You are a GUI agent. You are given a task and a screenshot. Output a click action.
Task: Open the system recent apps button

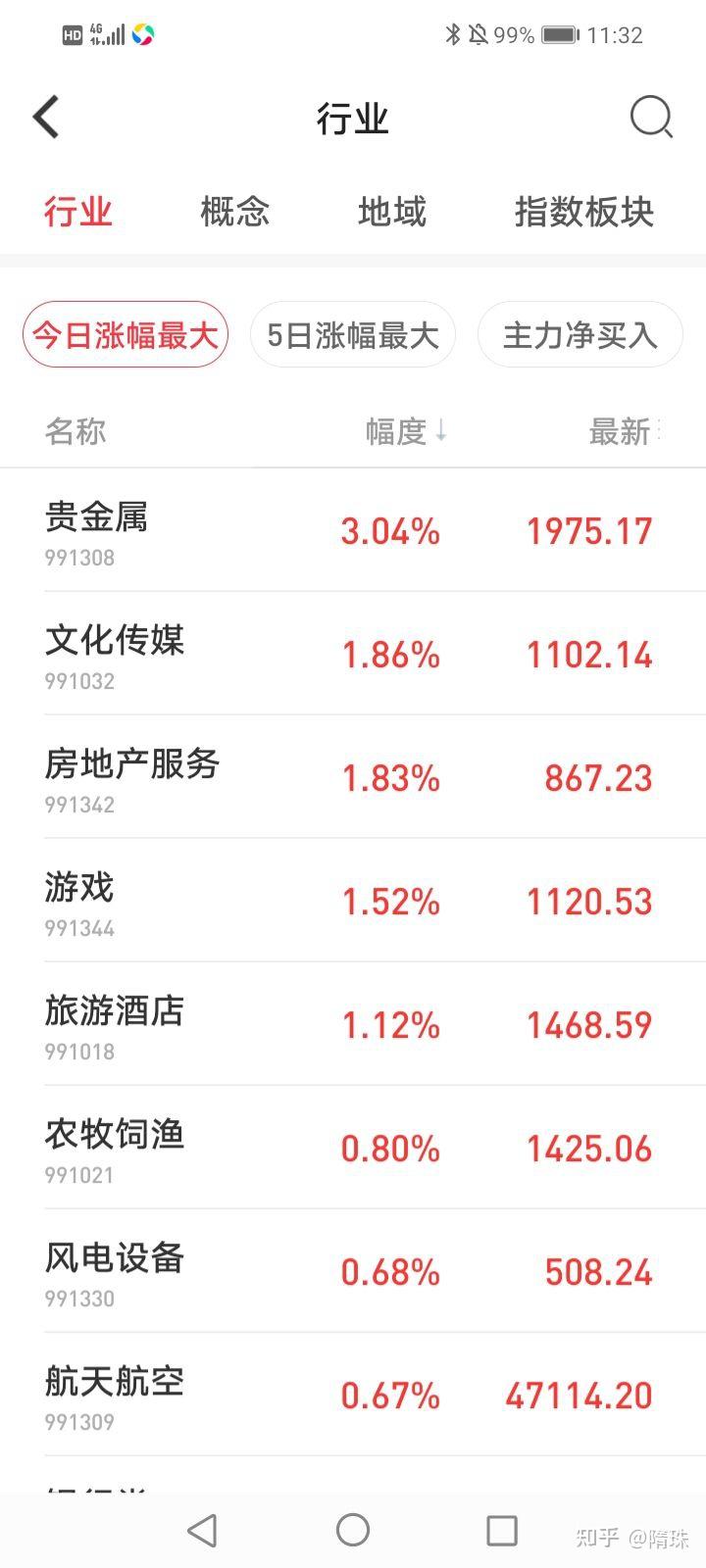[x=502, y=1530]
